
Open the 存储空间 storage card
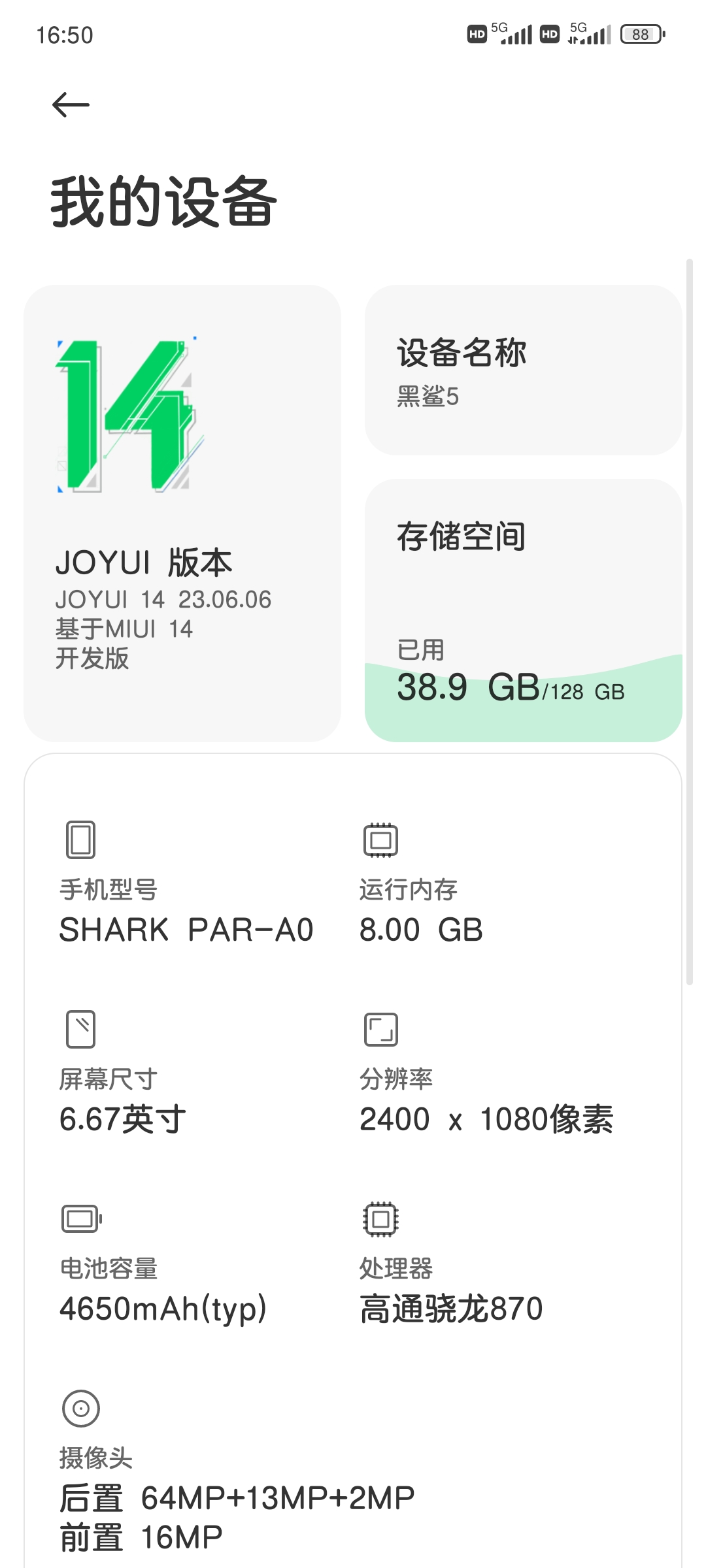click(523, 610)
